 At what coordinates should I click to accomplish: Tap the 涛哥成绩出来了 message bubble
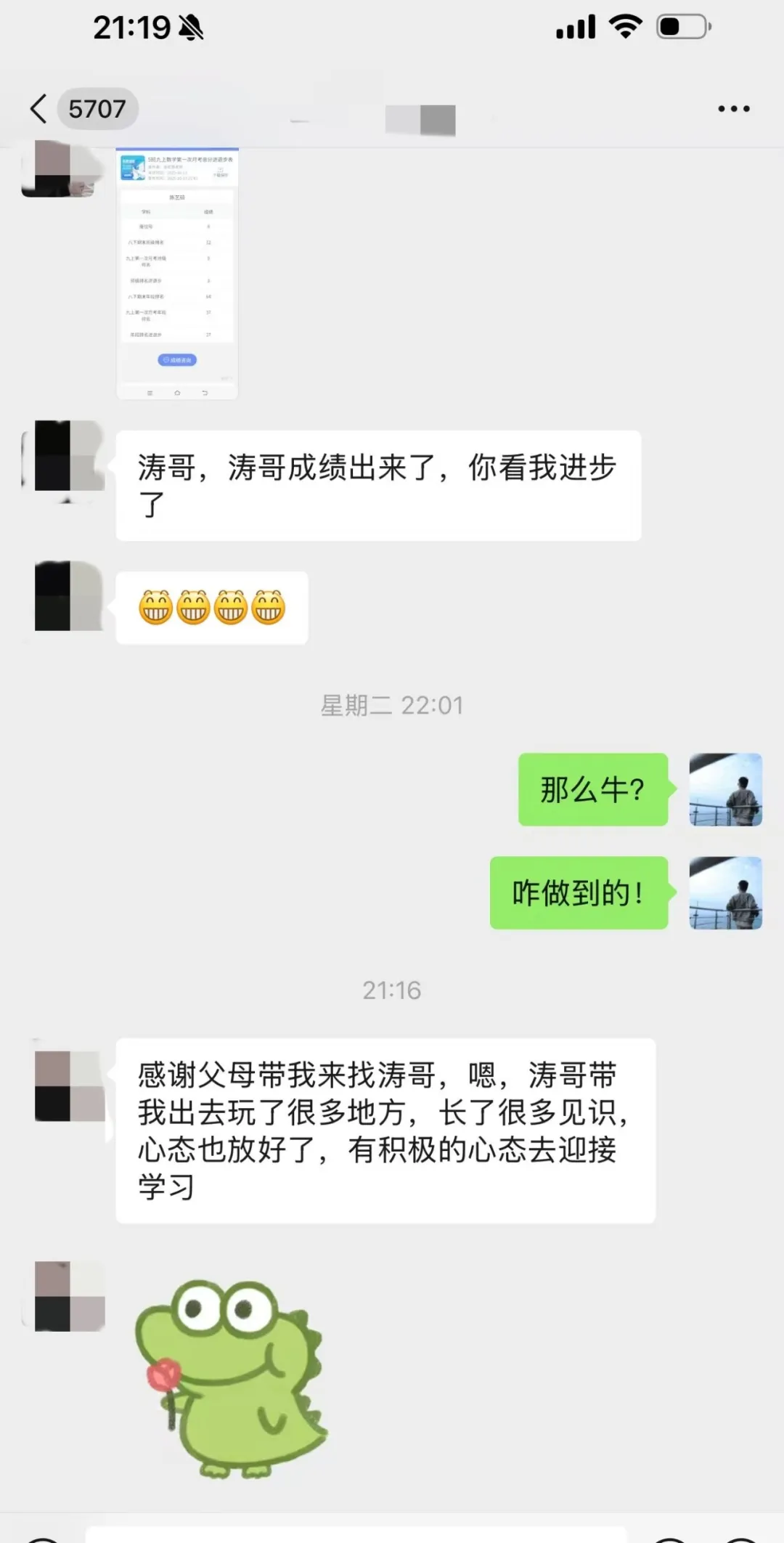(377, 484)
